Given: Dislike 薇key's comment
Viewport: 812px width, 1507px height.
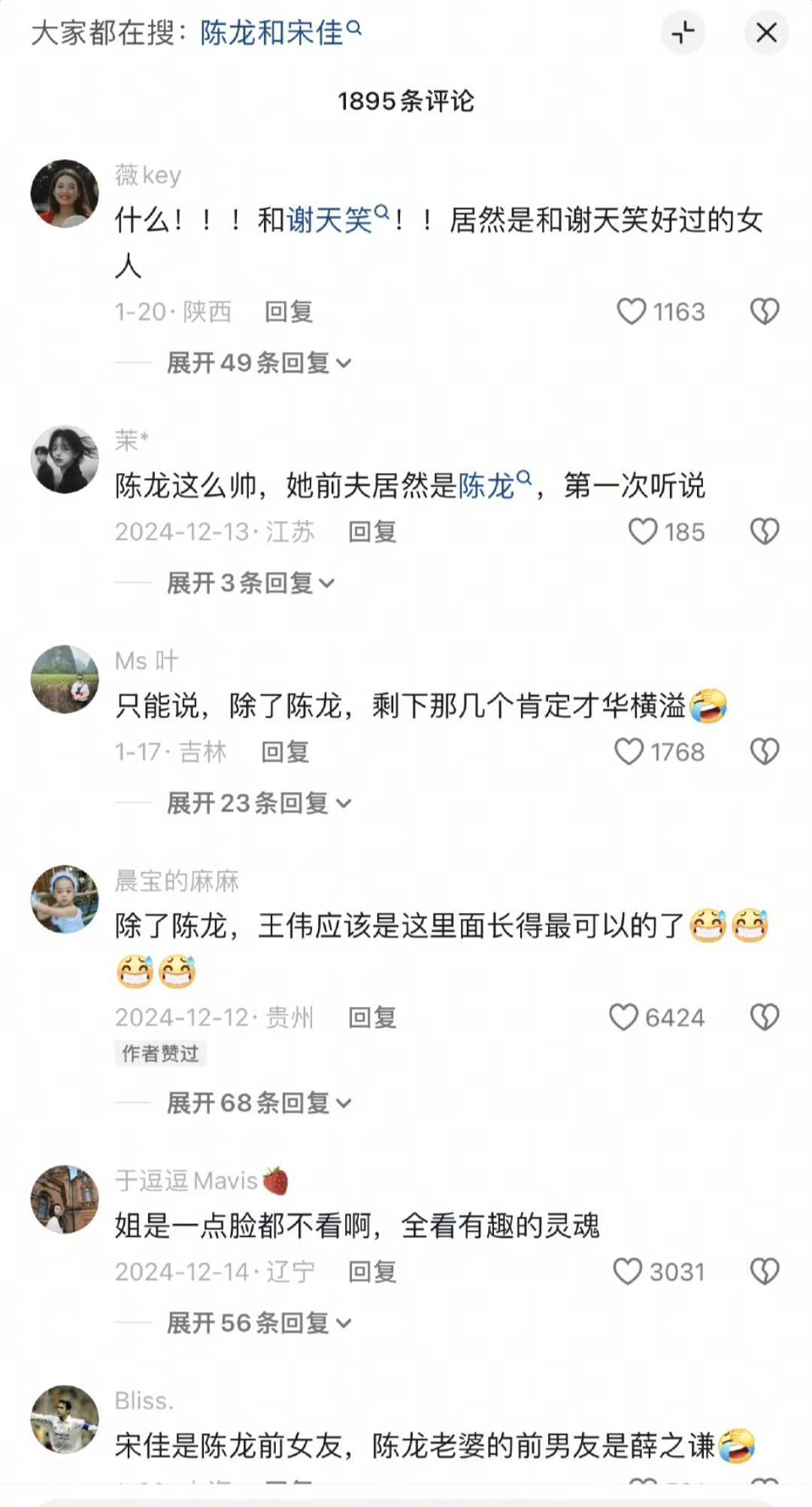Looking at the screenshot, I should point(765,311).
